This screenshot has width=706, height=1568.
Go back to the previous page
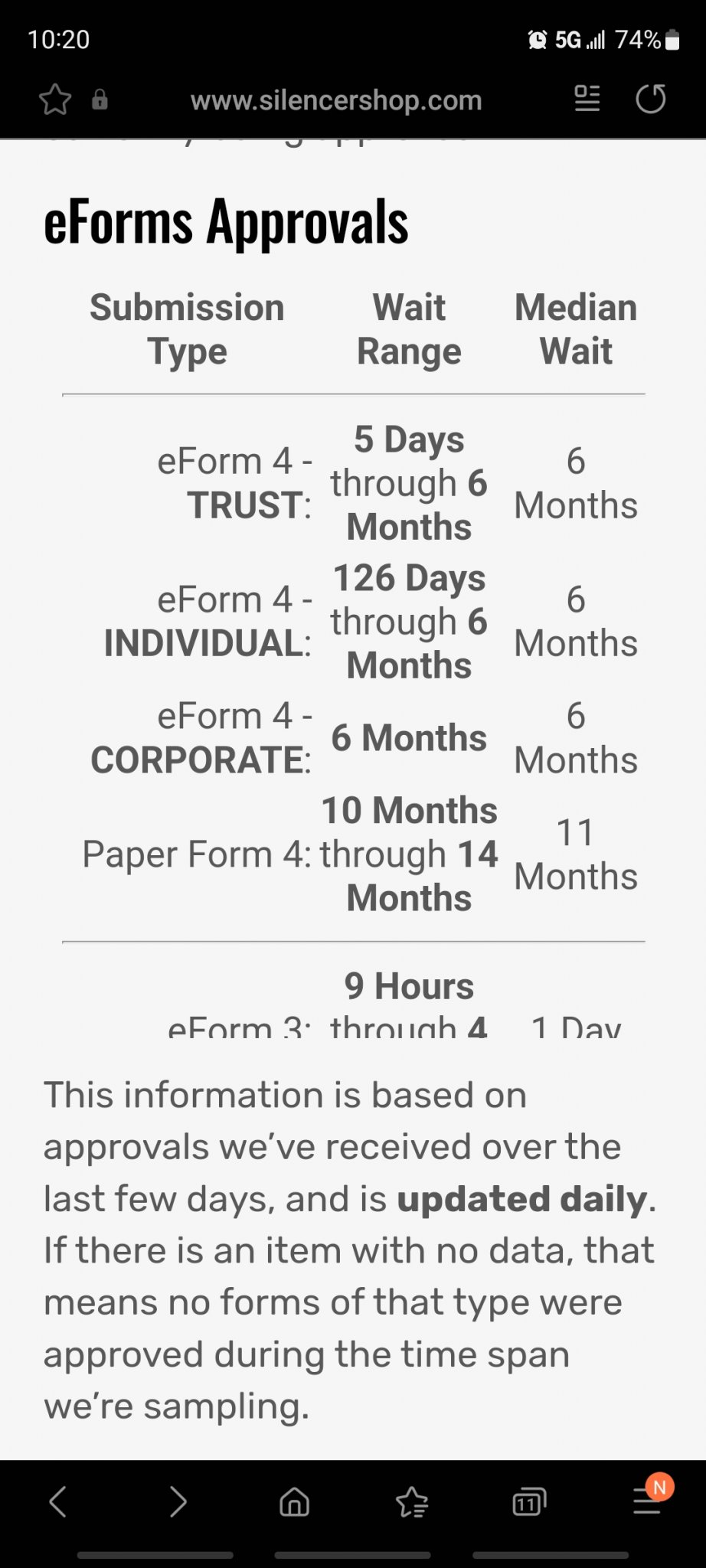point(58,1501)
